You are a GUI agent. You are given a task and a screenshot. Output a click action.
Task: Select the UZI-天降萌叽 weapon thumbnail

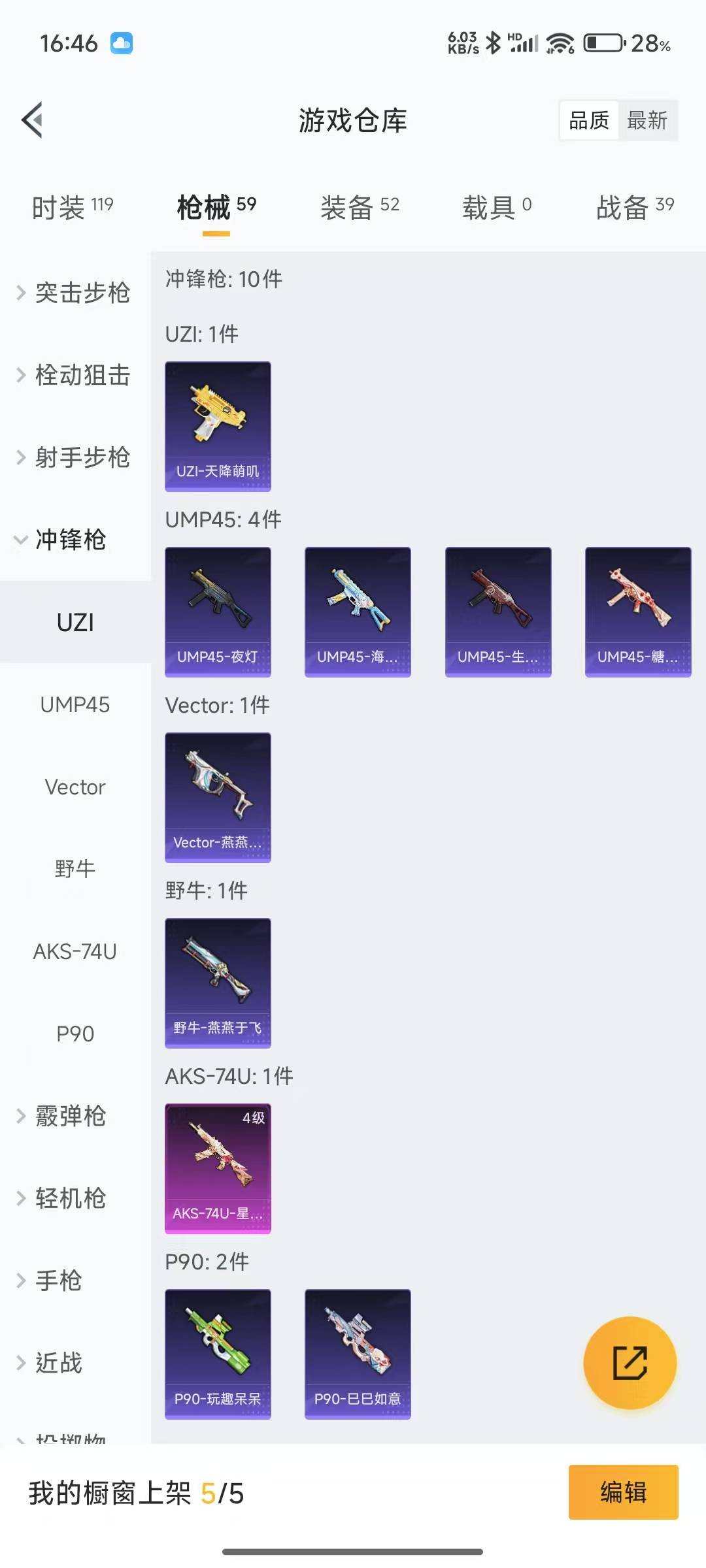pyautogui.click(x=218, y=425)
